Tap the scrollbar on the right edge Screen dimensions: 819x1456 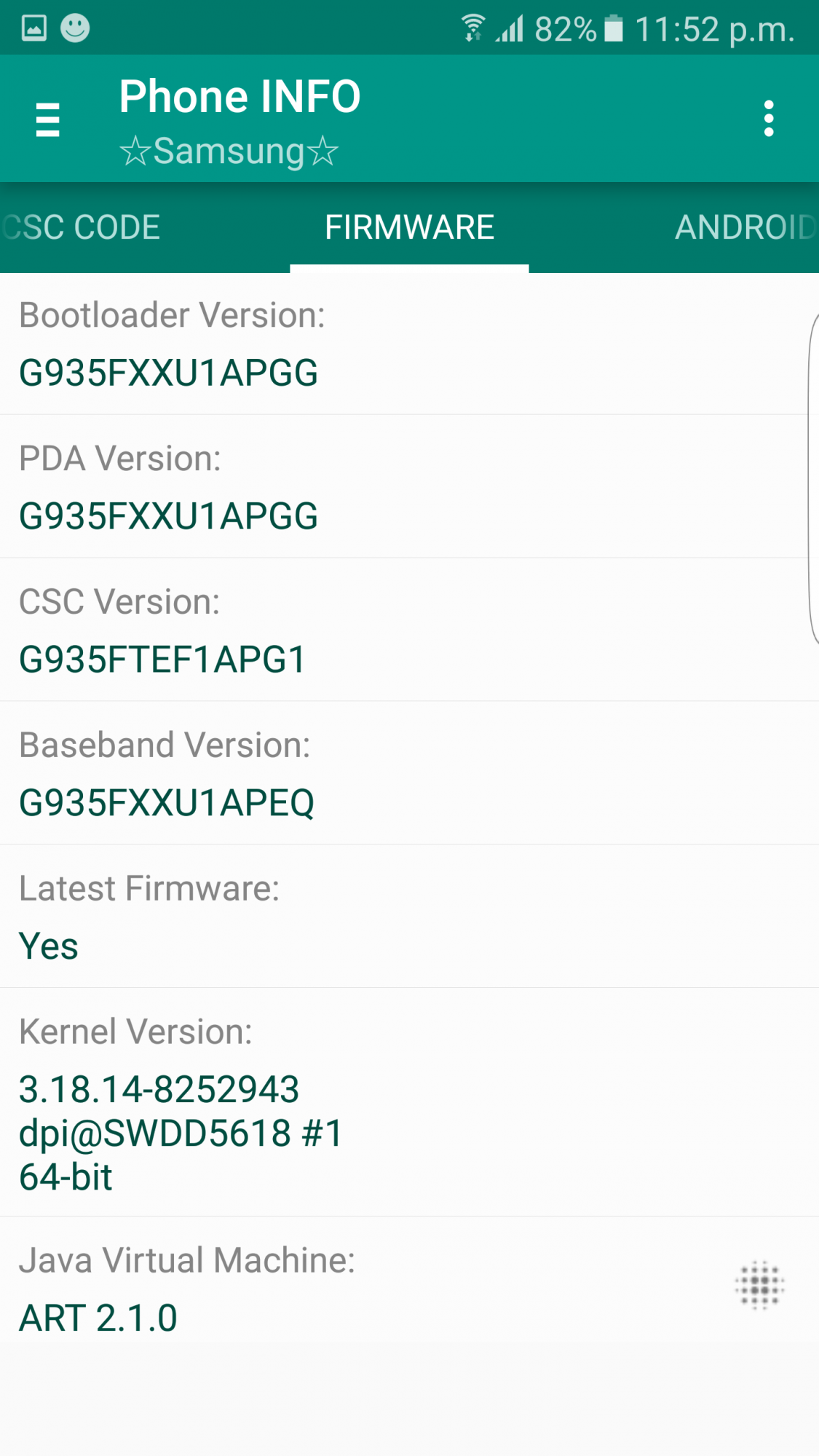coord(814,480)
